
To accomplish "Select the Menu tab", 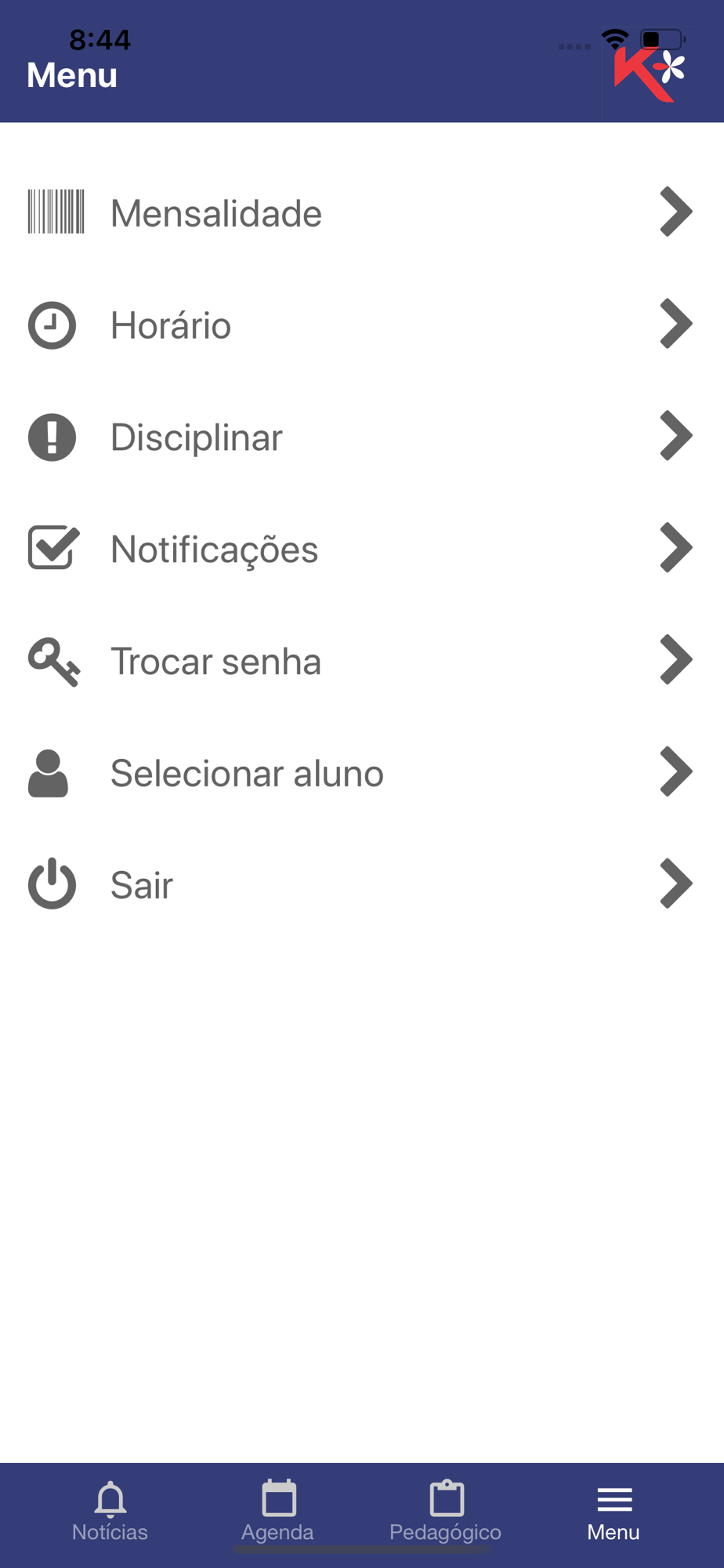I will pyautogui.click(x=614, y=1512).
